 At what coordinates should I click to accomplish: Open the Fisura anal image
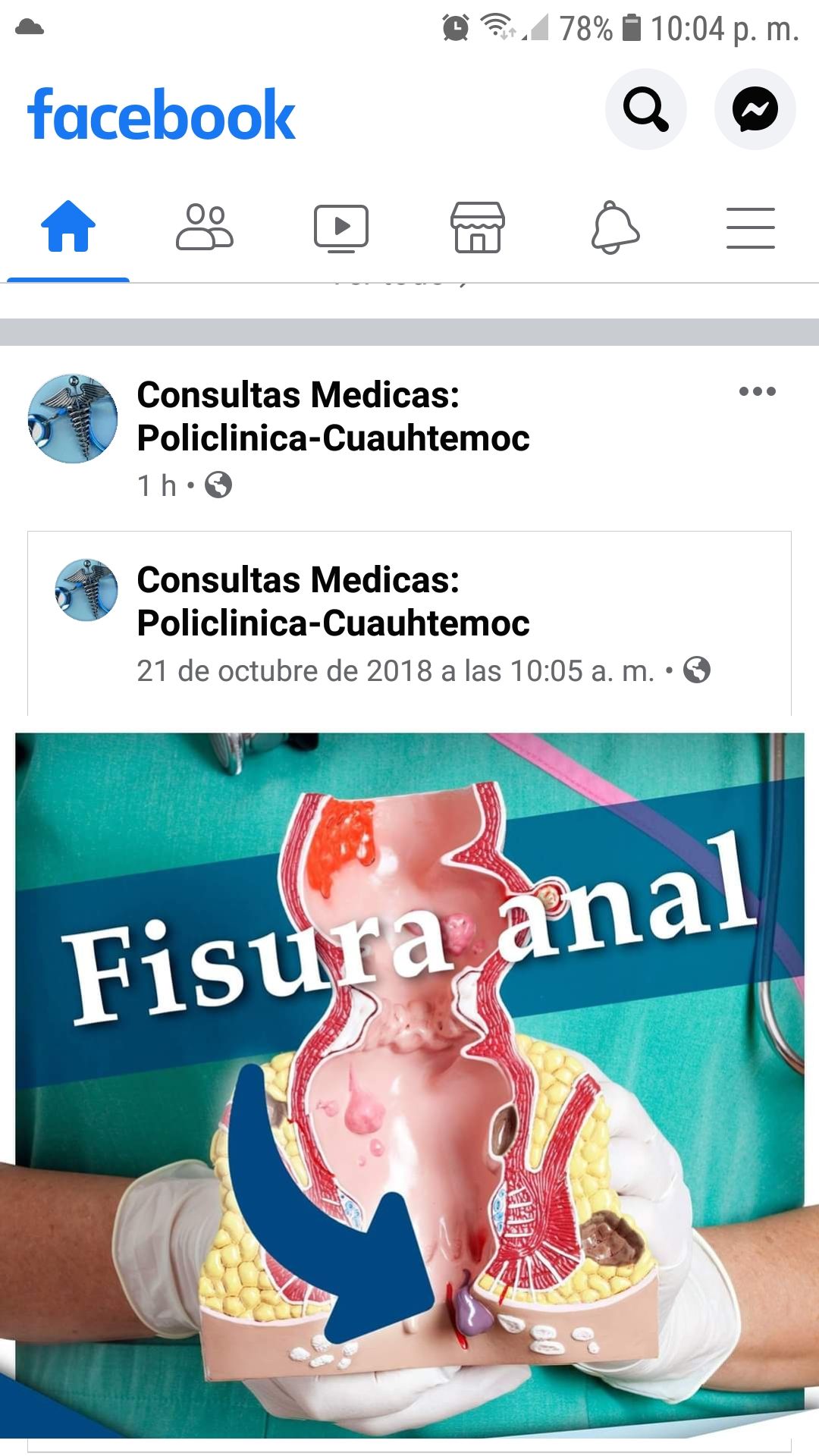tap(409, 1062)
